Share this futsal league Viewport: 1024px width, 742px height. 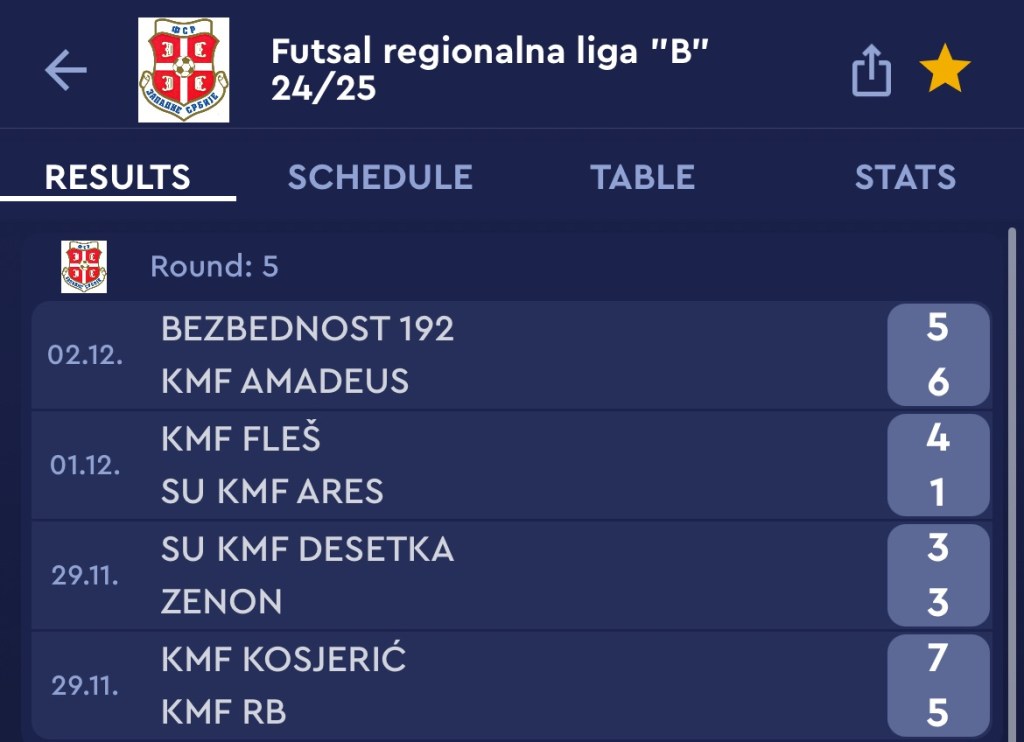click(871, 71)
